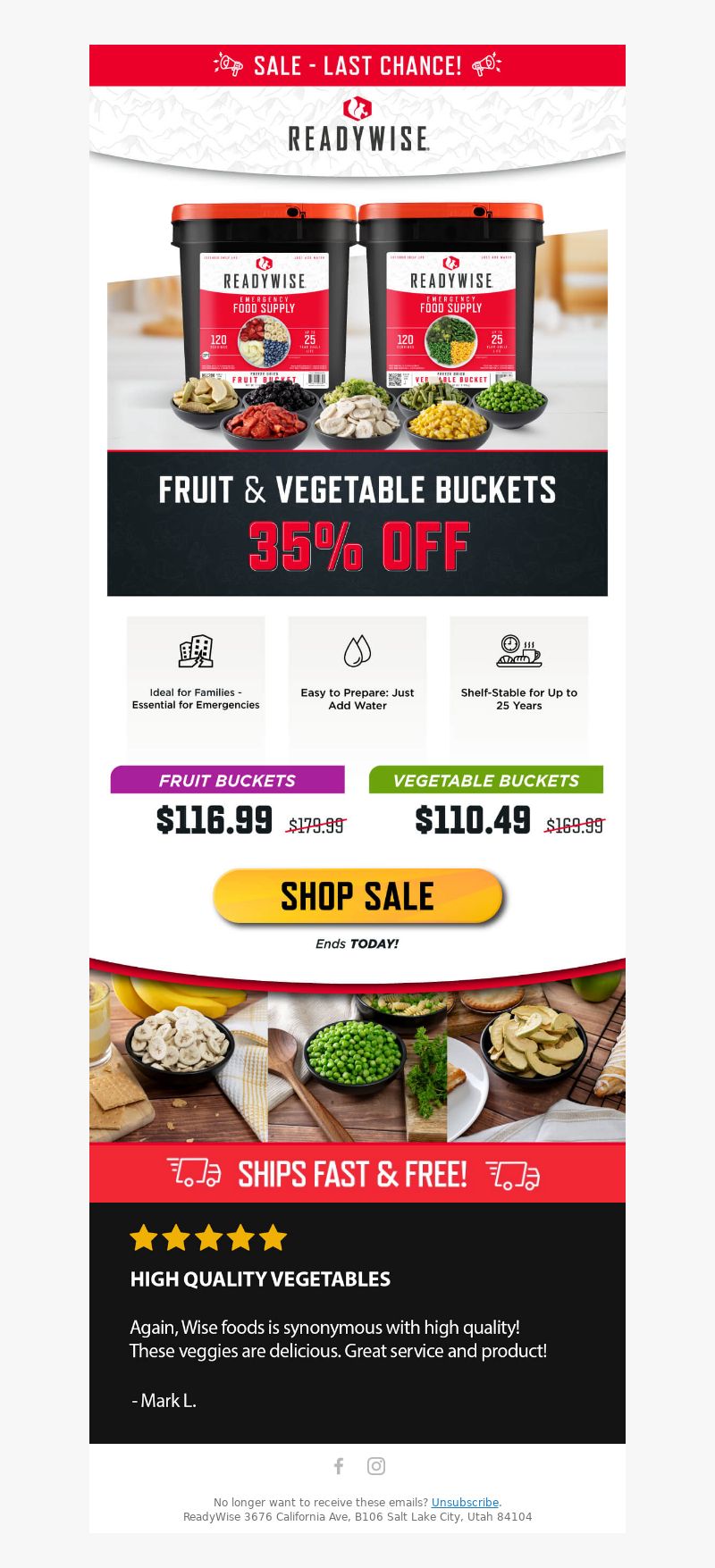Image resolution: width=715 pixels, height=1568 pixels.
Task: Select the Vegetable Buckets $110.49 offer
Action: click(x=486, y=801)
